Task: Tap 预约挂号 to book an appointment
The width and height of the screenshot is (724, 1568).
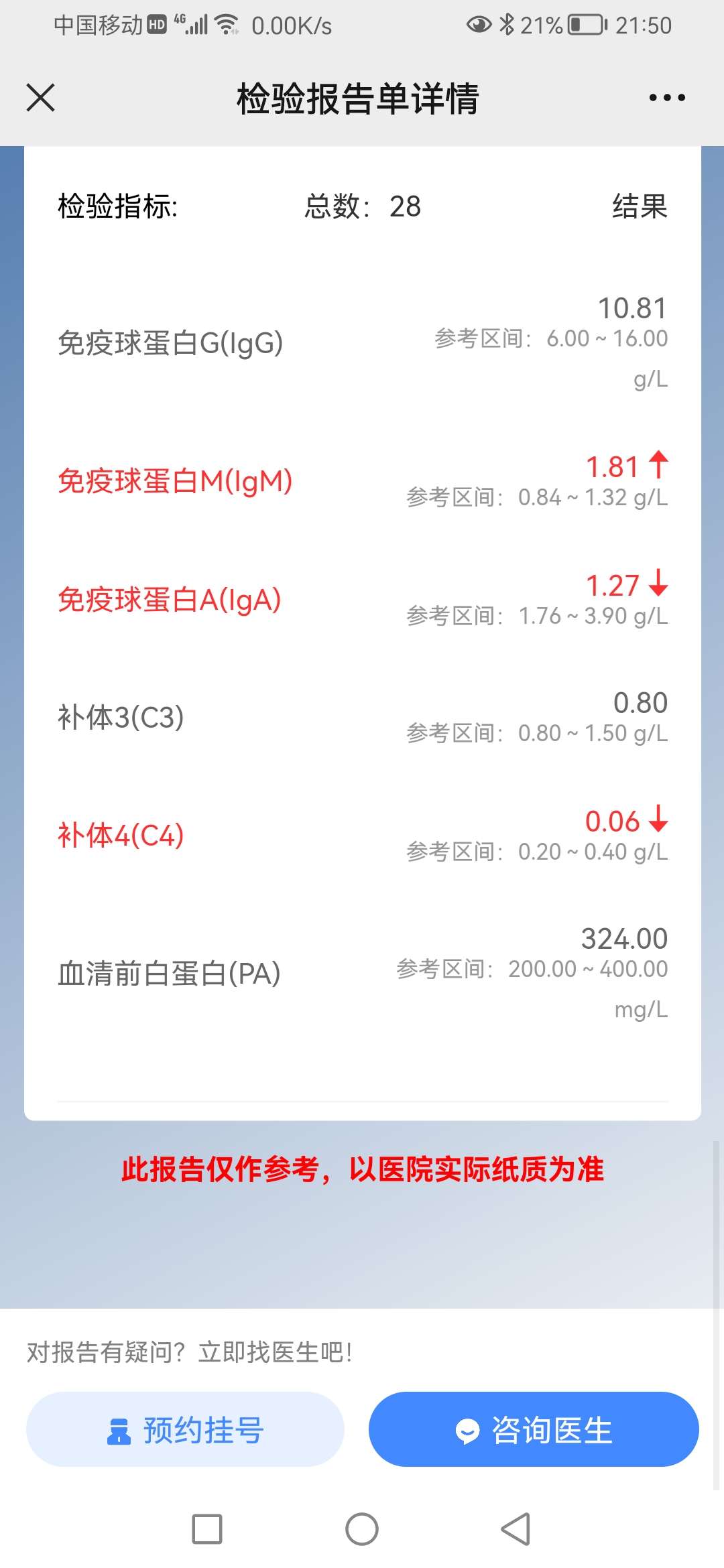Action: click(x=185, y=1429)
